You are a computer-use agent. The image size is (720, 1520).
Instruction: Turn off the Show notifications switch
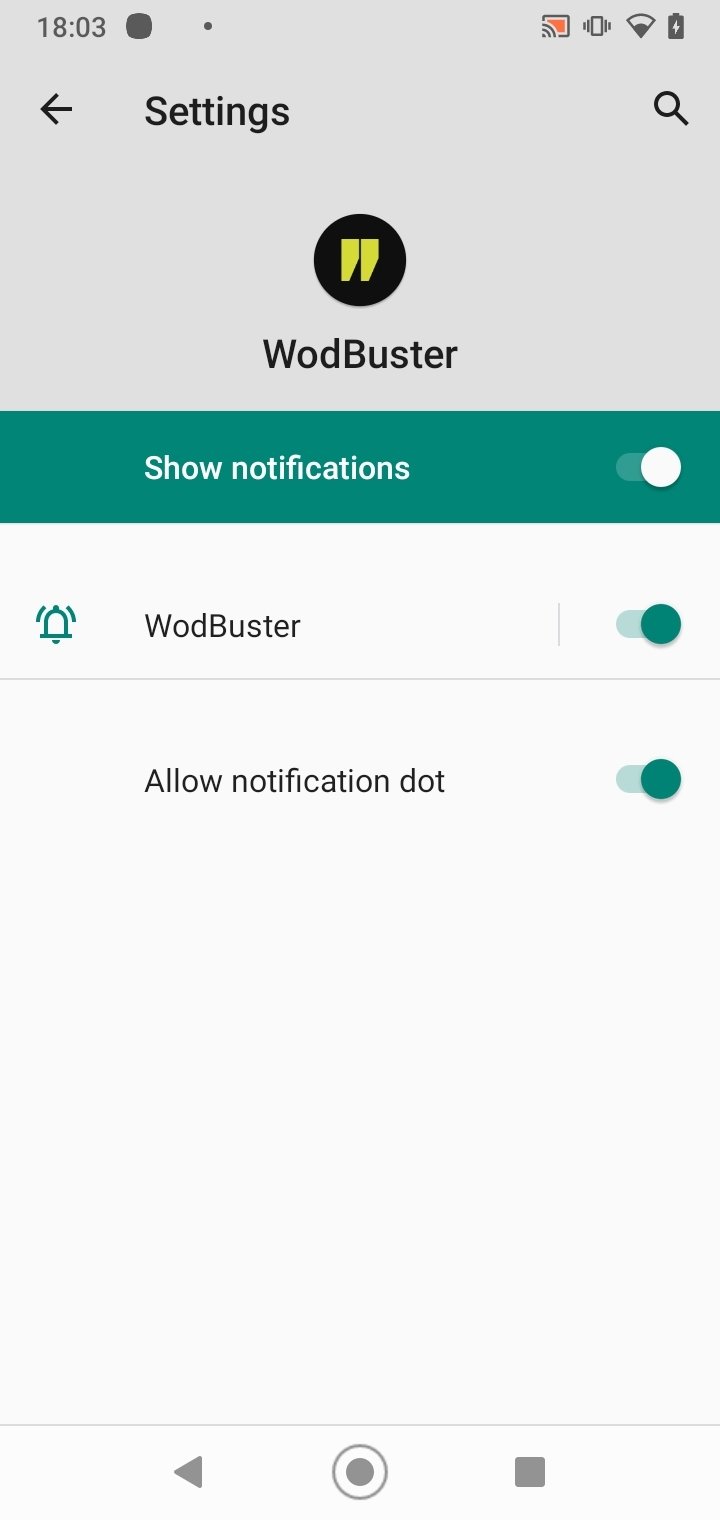point(648,468)
